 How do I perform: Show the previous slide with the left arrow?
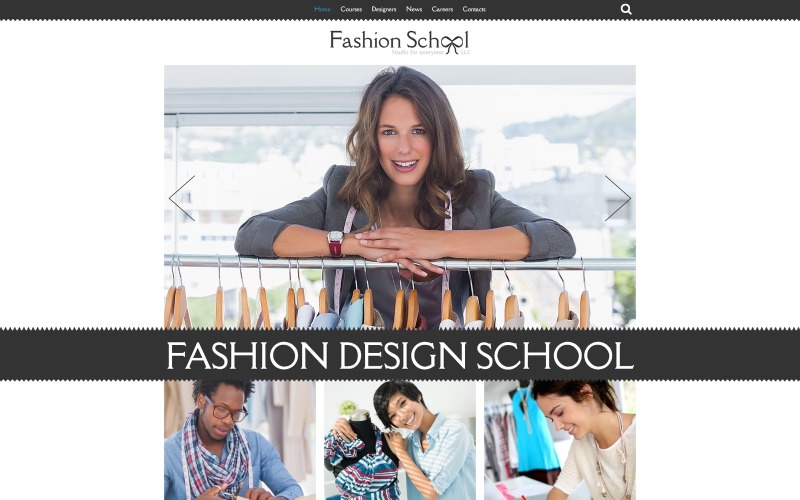coord(182,198)
